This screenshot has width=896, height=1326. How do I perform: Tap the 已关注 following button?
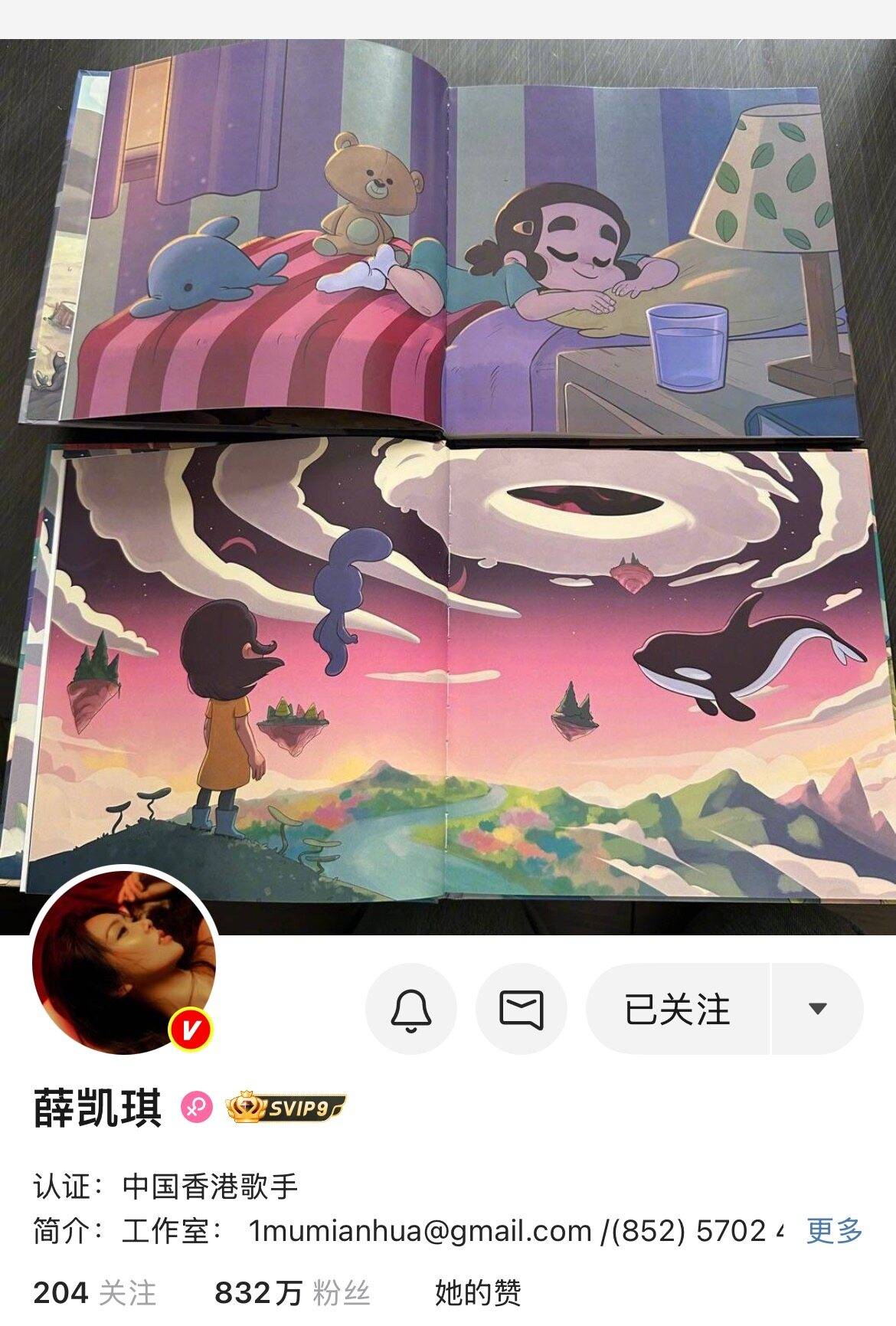[x=677, y=1008]
